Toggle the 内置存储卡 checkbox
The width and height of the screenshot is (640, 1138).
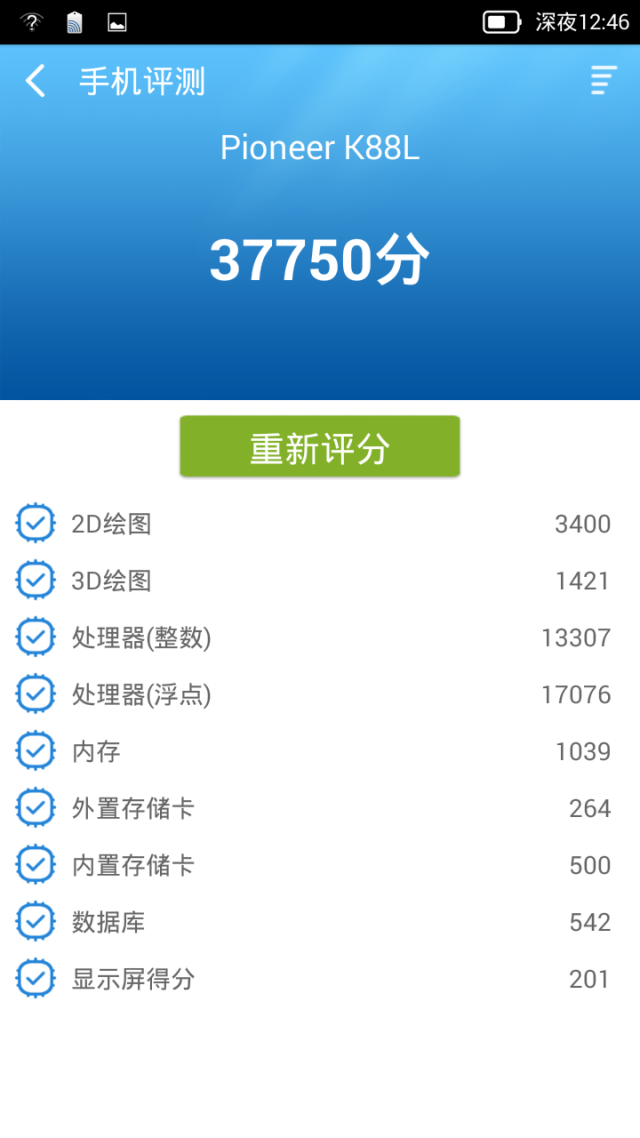[36, 864]
